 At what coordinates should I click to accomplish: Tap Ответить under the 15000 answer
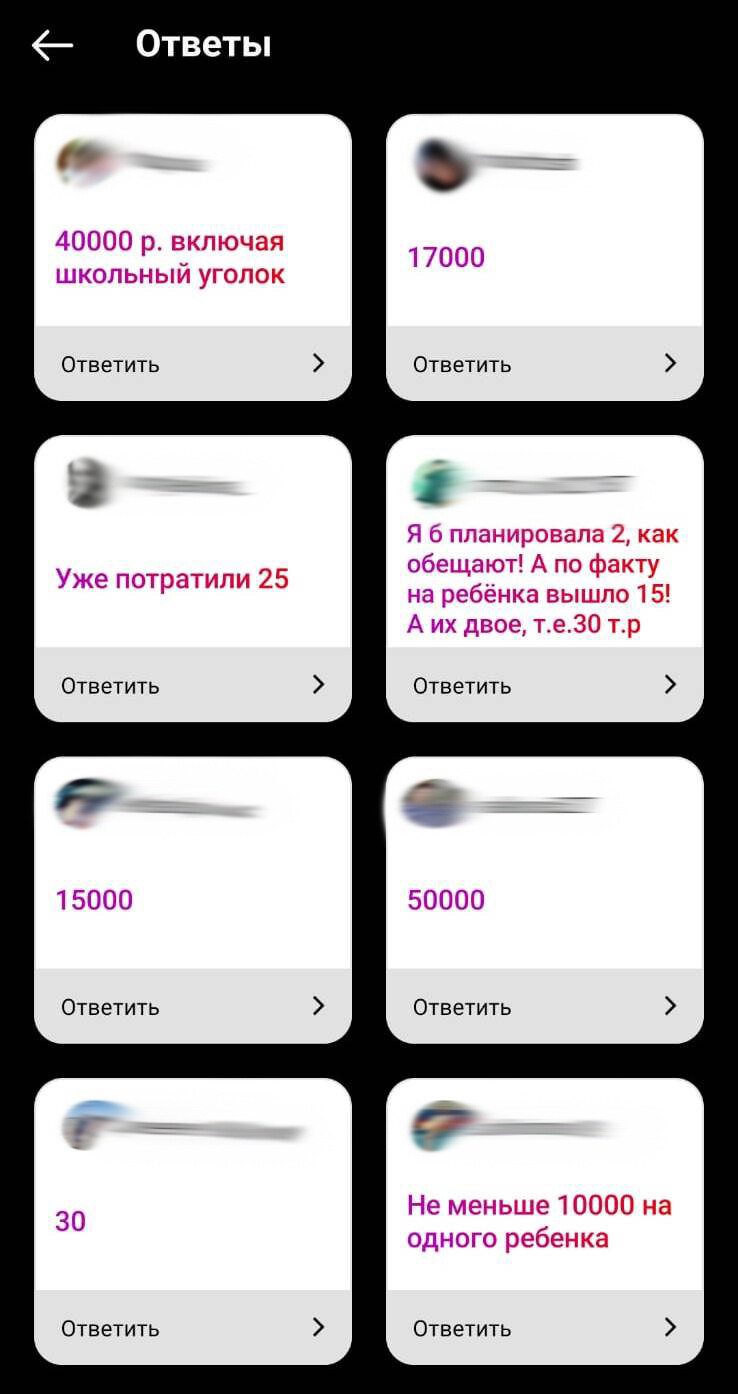click(x=193, y=1006)
